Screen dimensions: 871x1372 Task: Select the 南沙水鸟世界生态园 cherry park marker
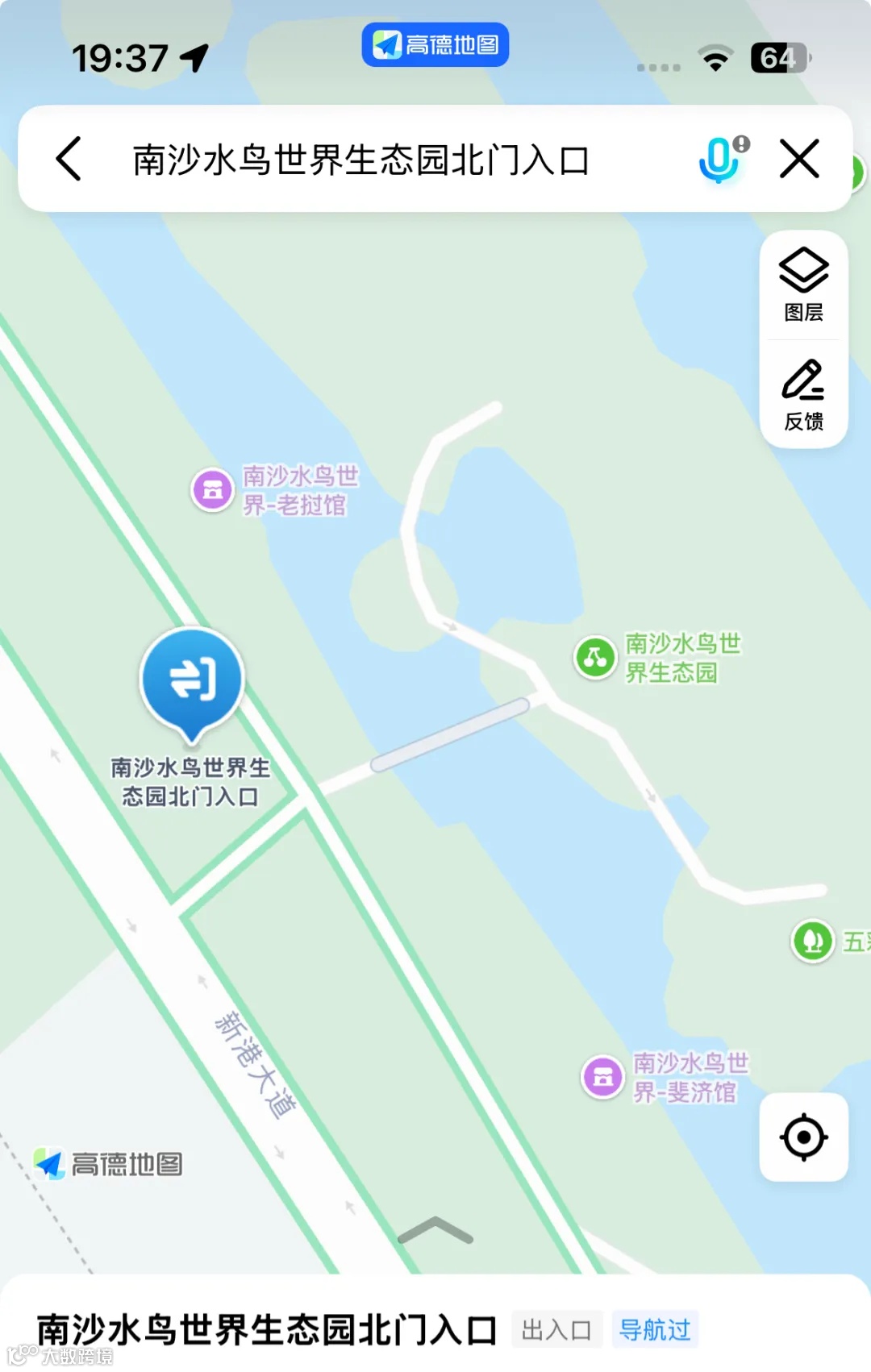point(595,656)
